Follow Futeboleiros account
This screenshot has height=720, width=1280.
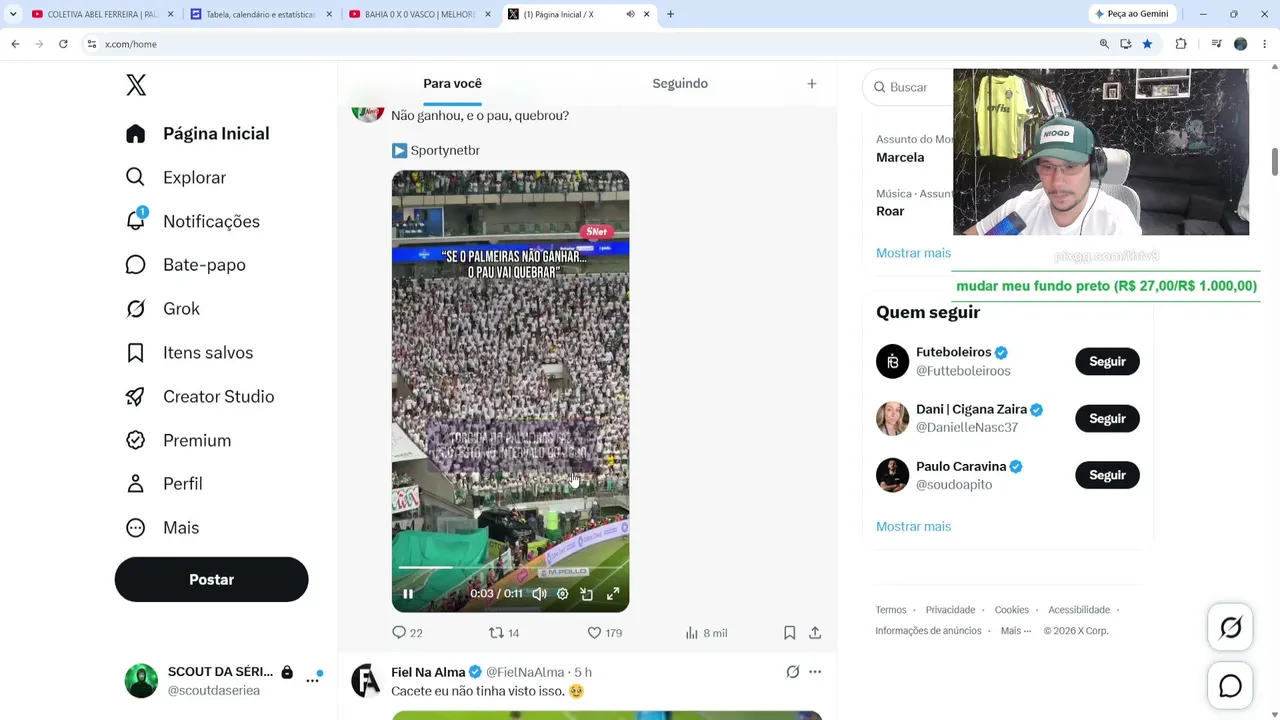[x=1107, y=361]
